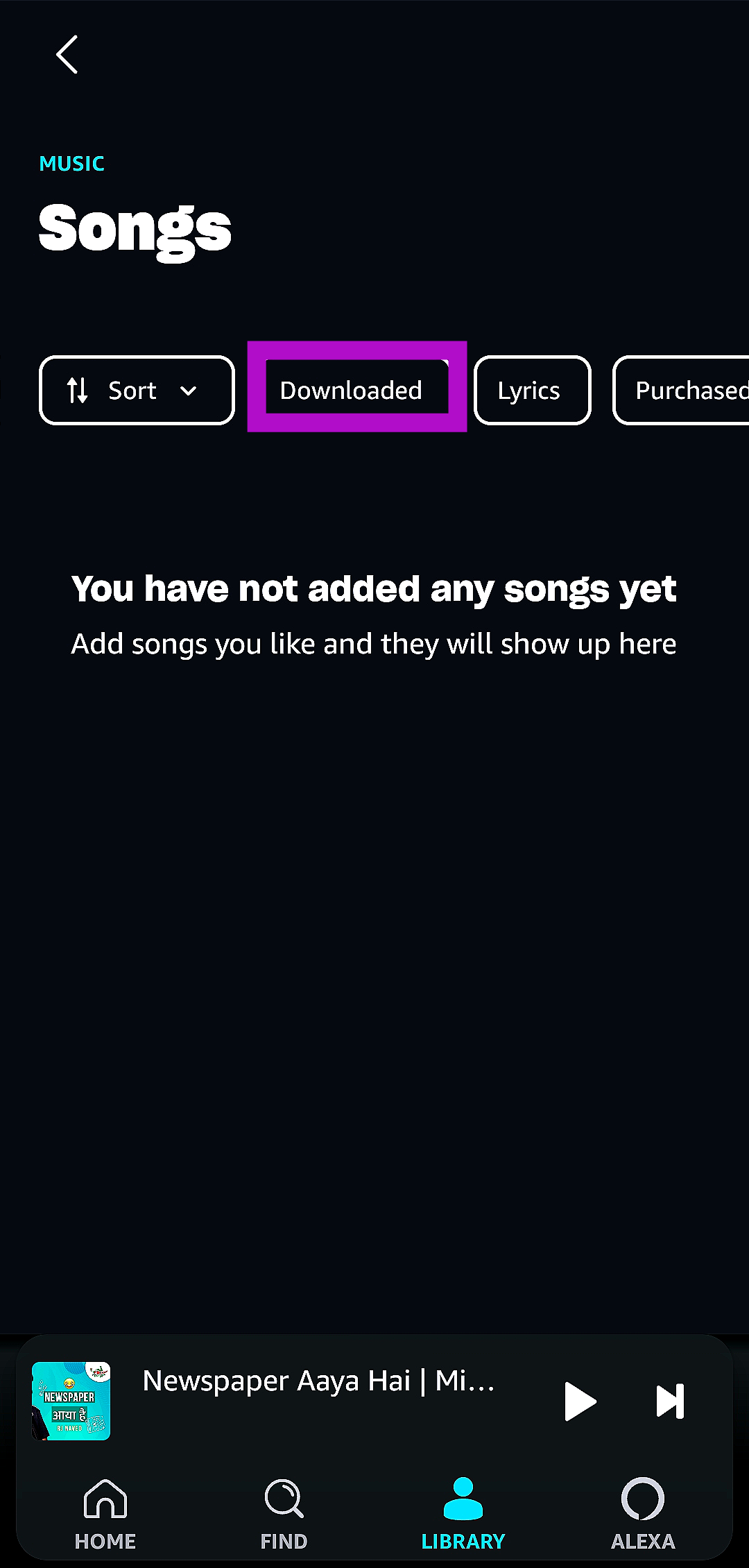749x1568 pixels.
Task: Open the Sort dropdown
Action: (x=137, y=391)
